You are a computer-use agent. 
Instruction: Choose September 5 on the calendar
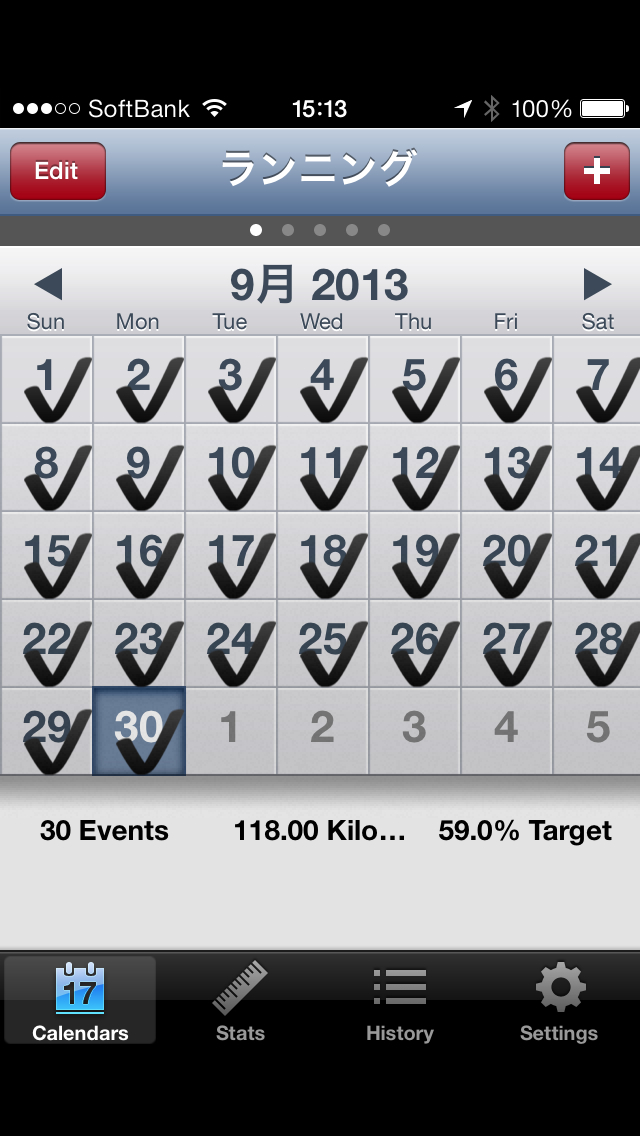tap(415, 380)
